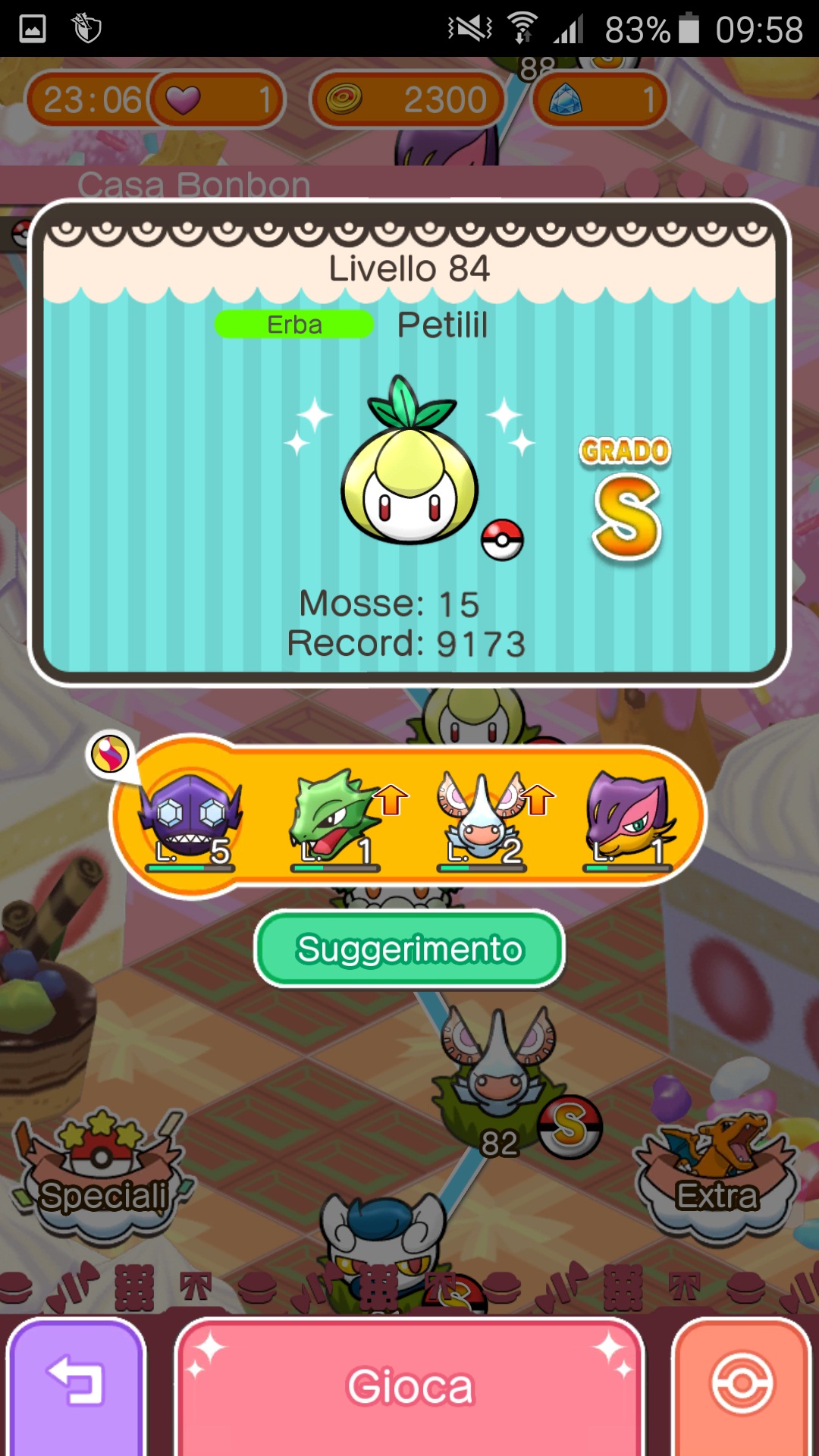The height and width of the screenshot is (1456, 819).
Task: Select the purple cat Pokémon in the team
Action: coord(628,819)
